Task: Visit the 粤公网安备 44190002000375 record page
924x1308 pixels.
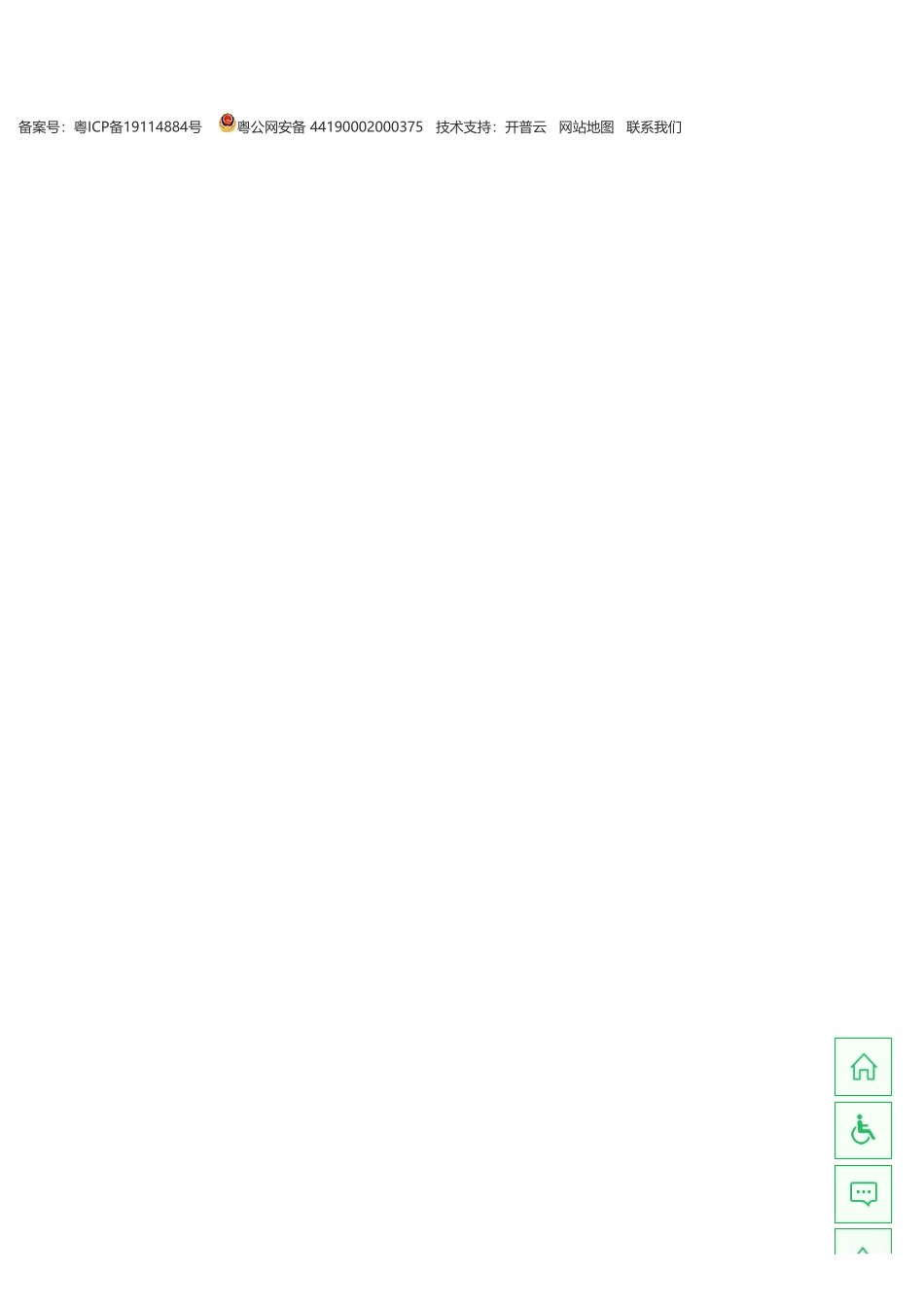Action: pos(331,126)
